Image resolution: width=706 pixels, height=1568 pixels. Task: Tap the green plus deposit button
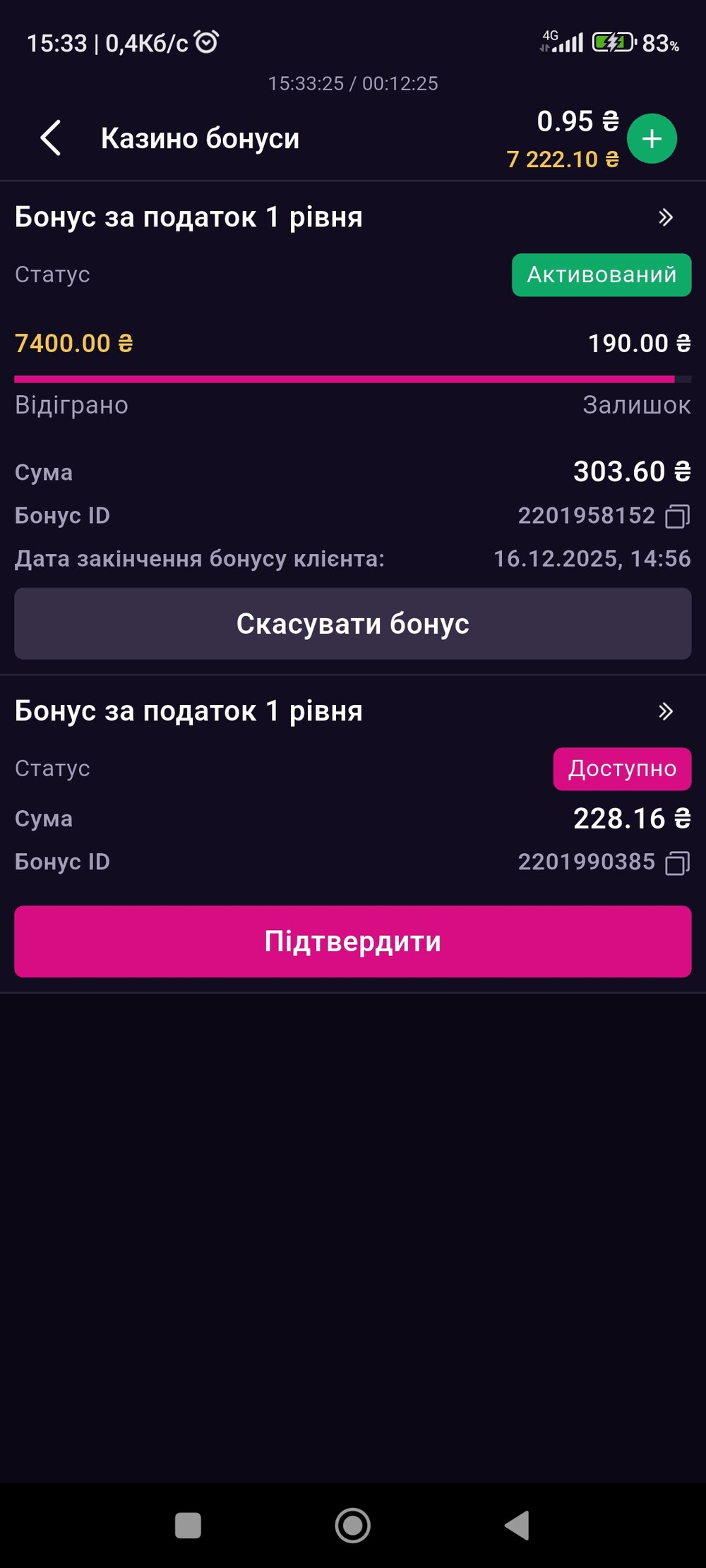click(652, 138)
